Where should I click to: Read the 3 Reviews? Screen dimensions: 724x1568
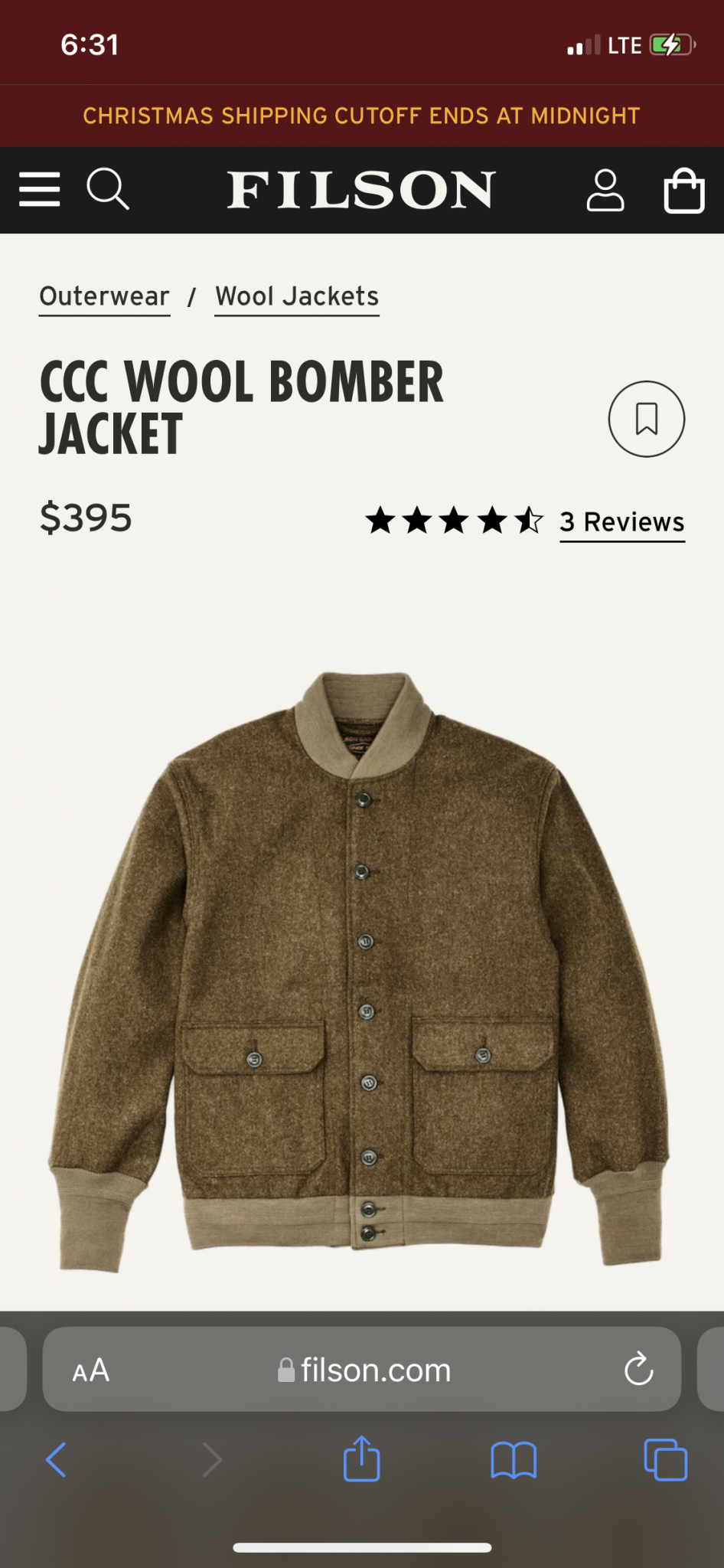(621, 522)
